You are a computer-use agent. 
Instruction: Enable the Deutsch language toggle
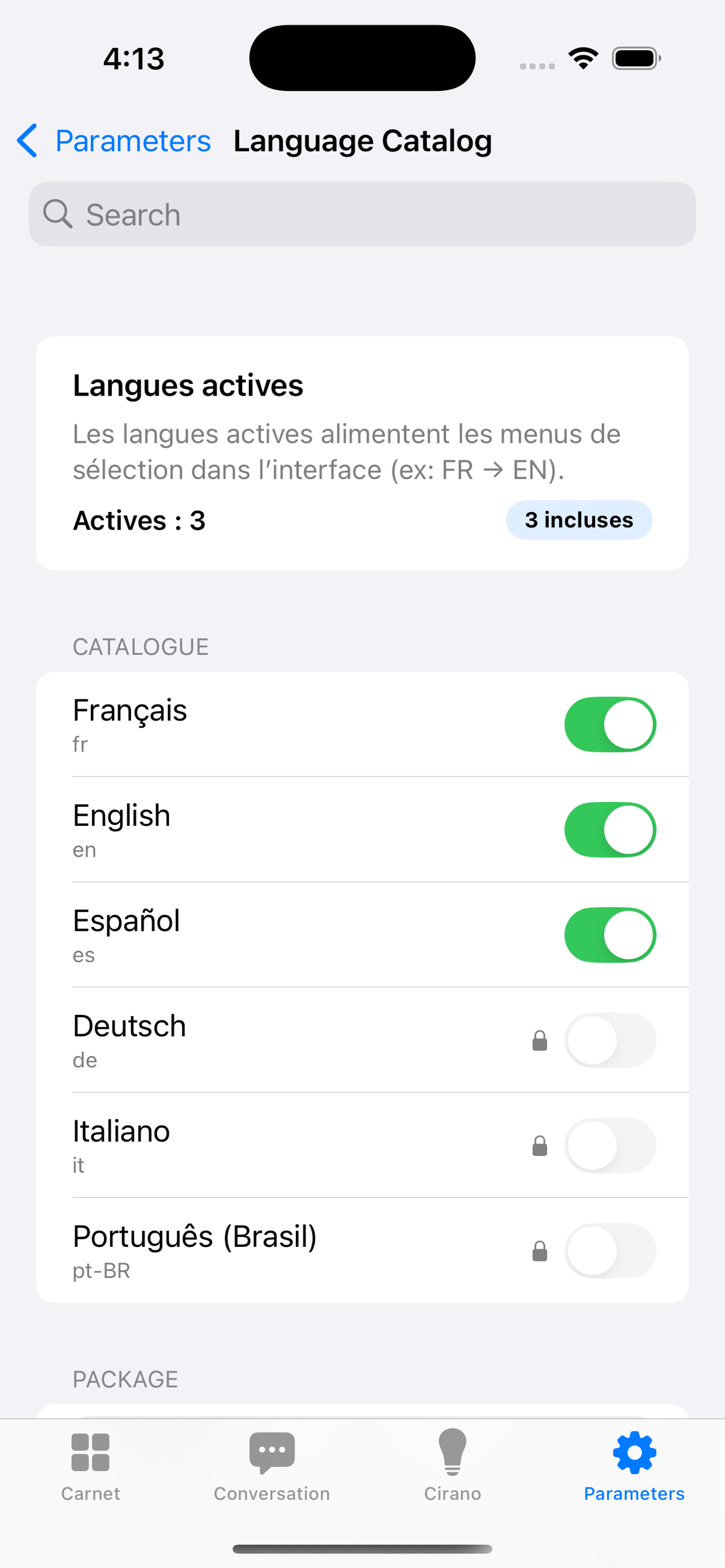pos(610,1041)
